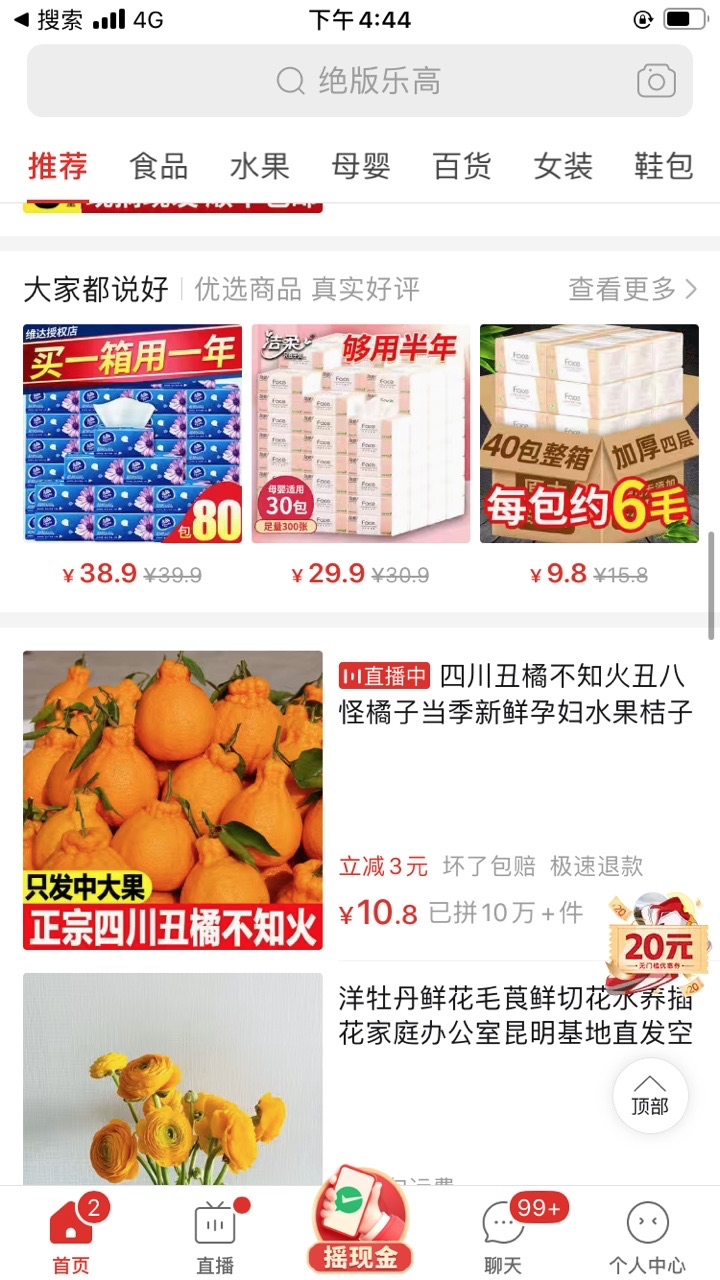
Task: Open camera image search
Action: point(656,81)
